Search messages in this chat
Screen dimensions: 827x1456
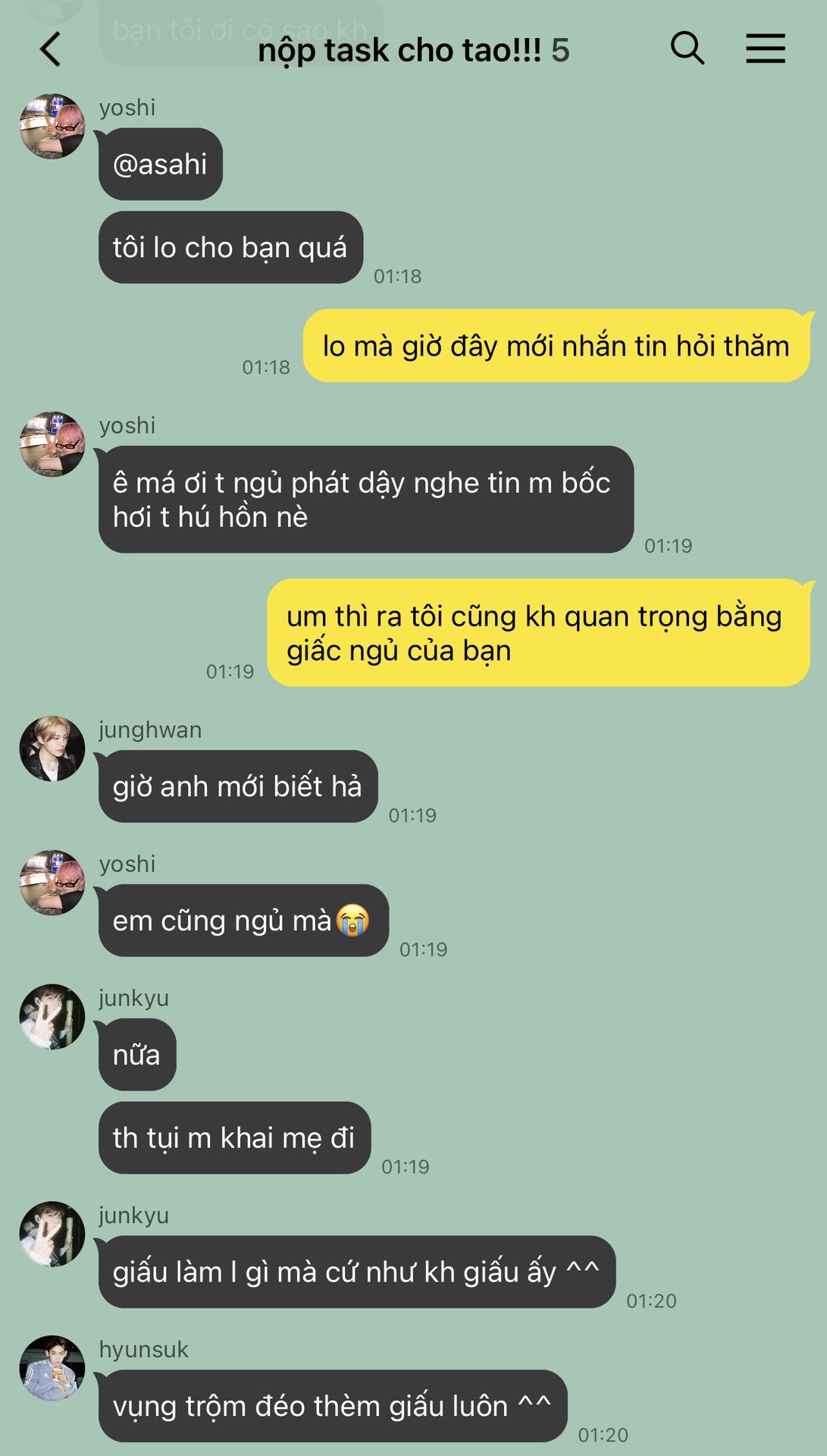coord(687,49)
